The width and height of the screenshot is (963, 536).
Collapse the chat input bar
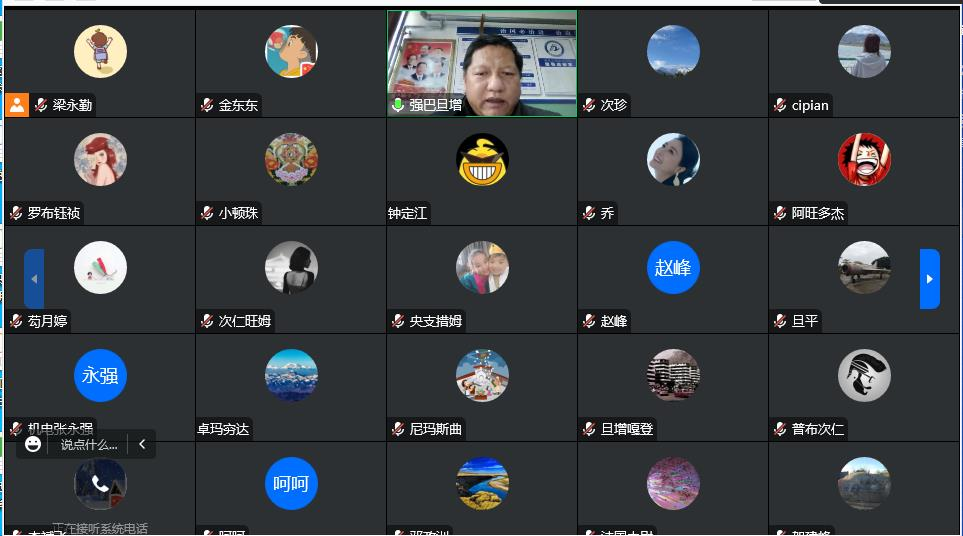click(x=143, y=444)
